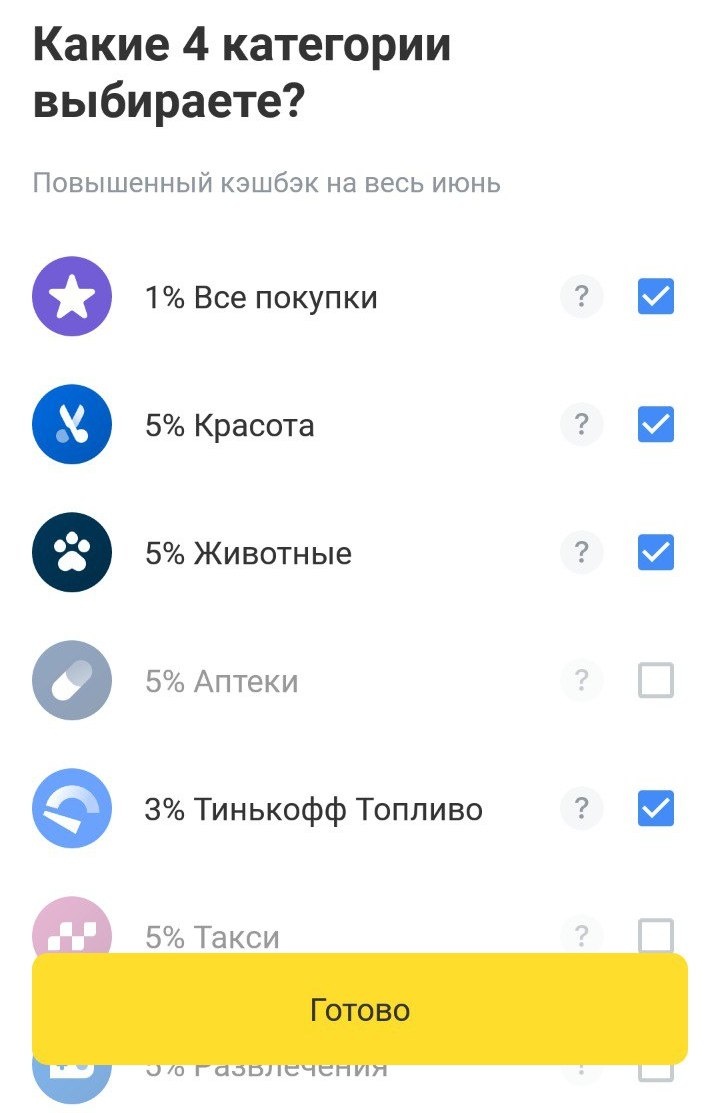Select the Тинькофф Топливо gauge icon

pyautogui.click(x=71, y=809)
